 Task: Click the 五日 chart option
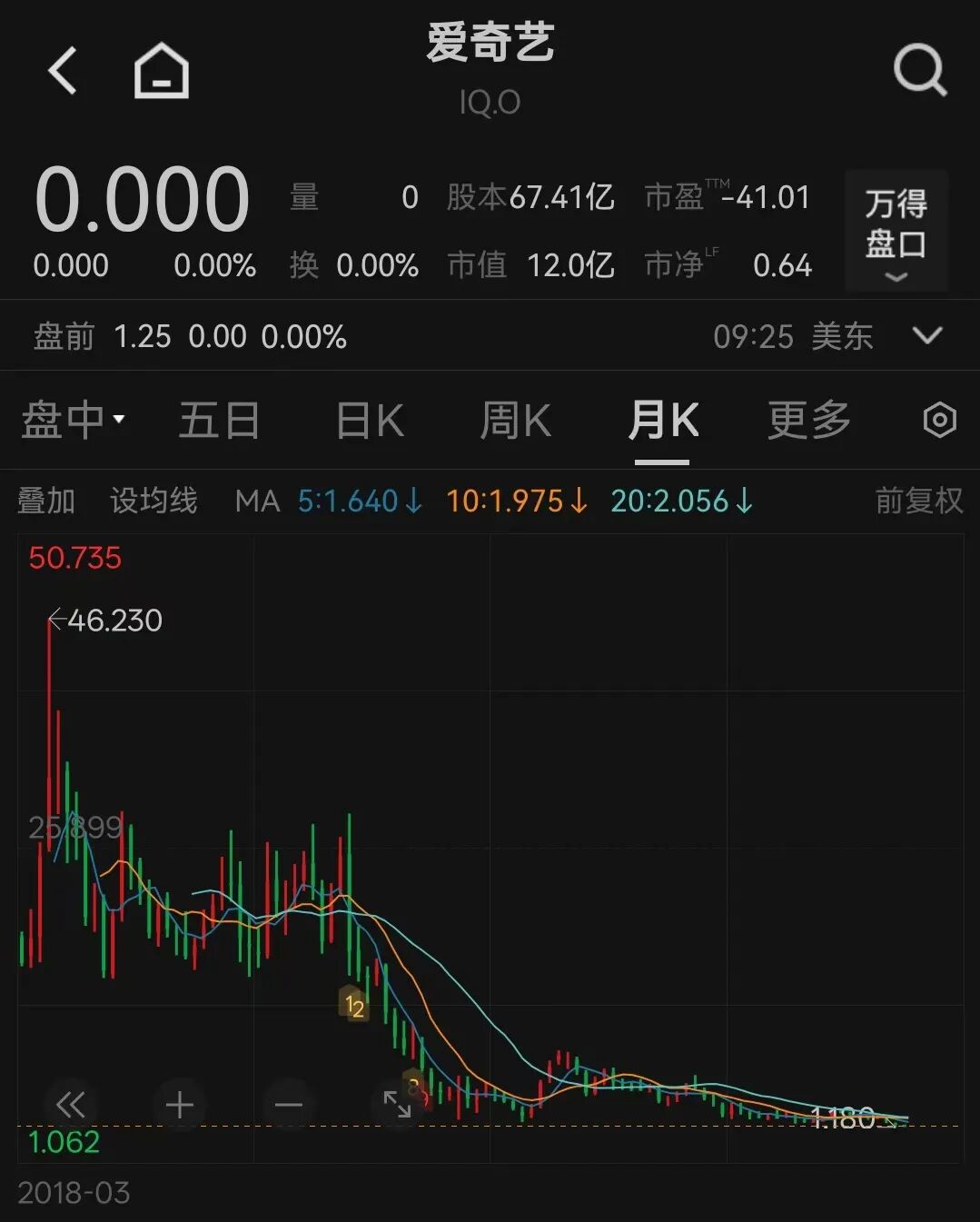(x=220, y=421)
